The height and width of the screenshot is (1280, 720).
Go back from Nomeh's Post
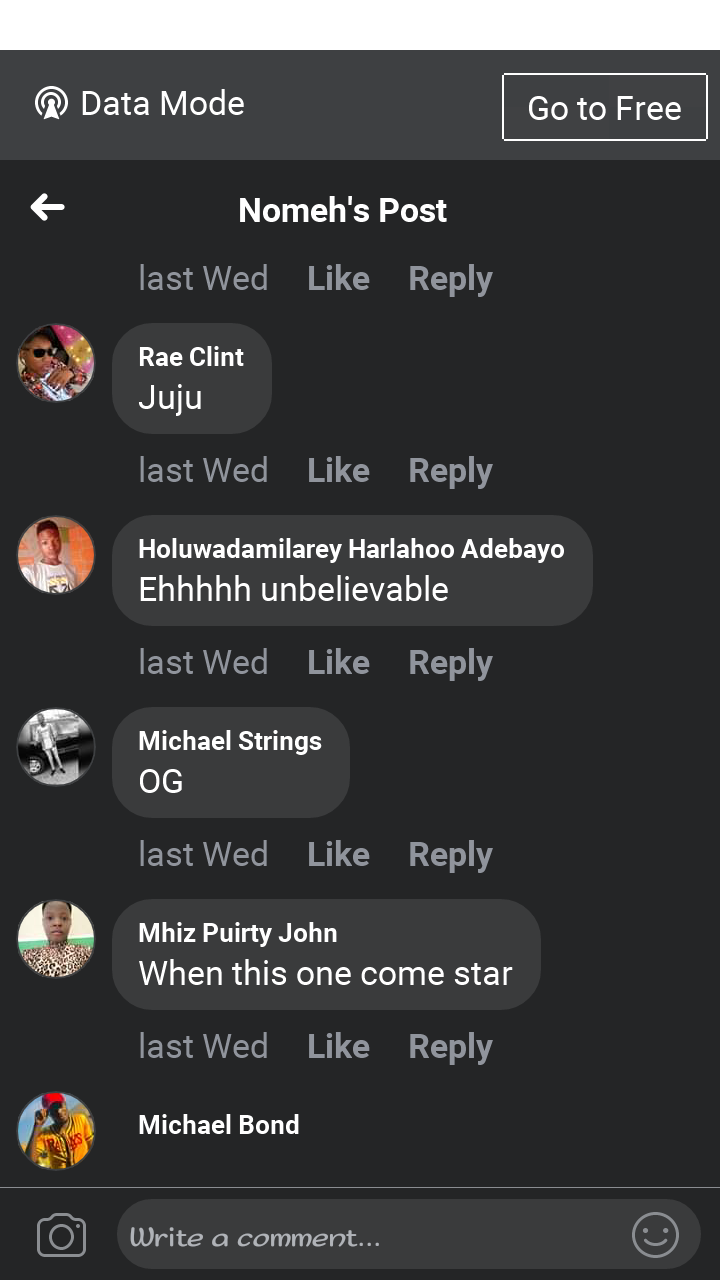tap(47, 208)
